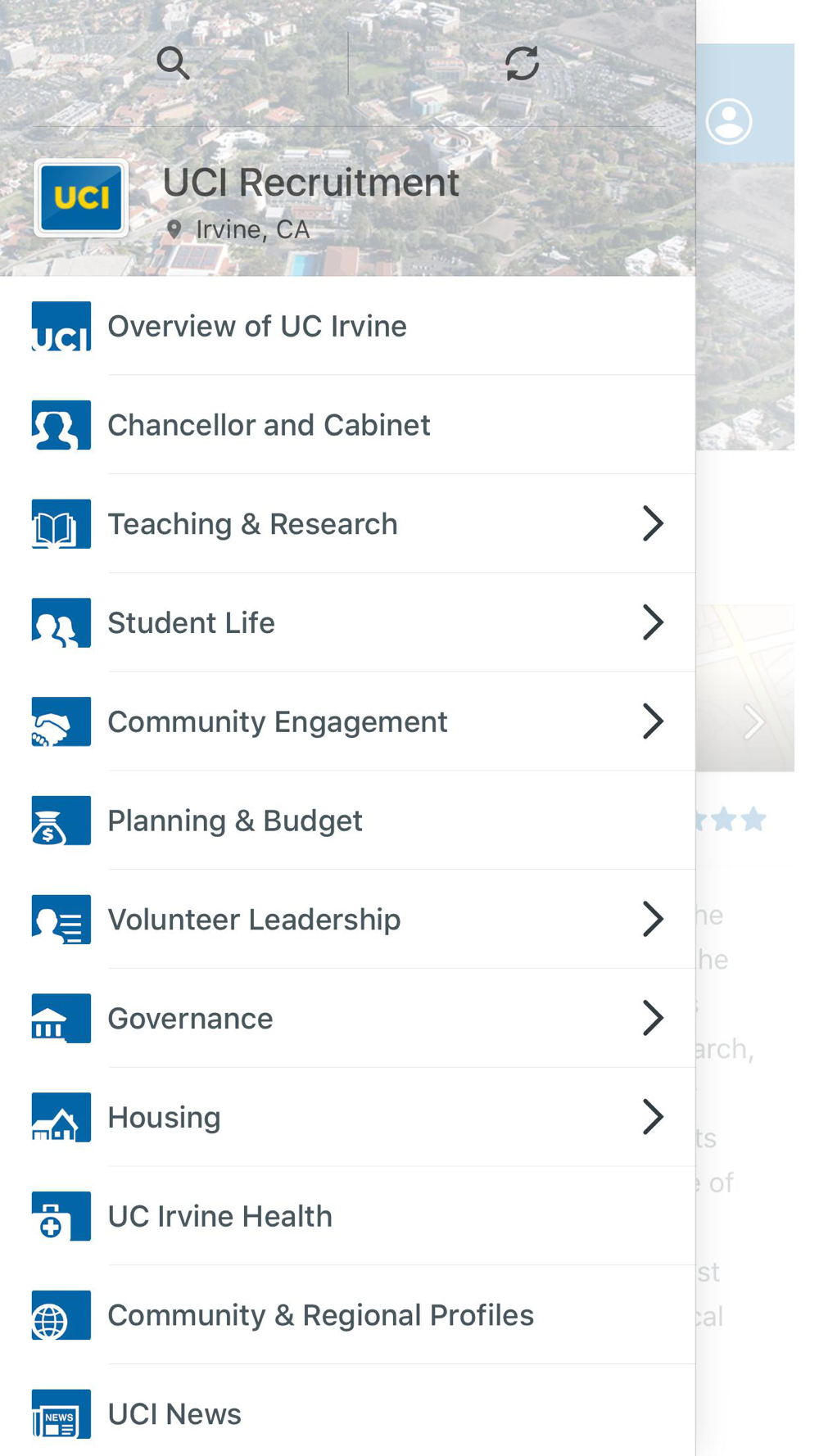Open Community & Regional Profiles
Viewport: 819px width, 1456px height.
[x=348, y=1315]
